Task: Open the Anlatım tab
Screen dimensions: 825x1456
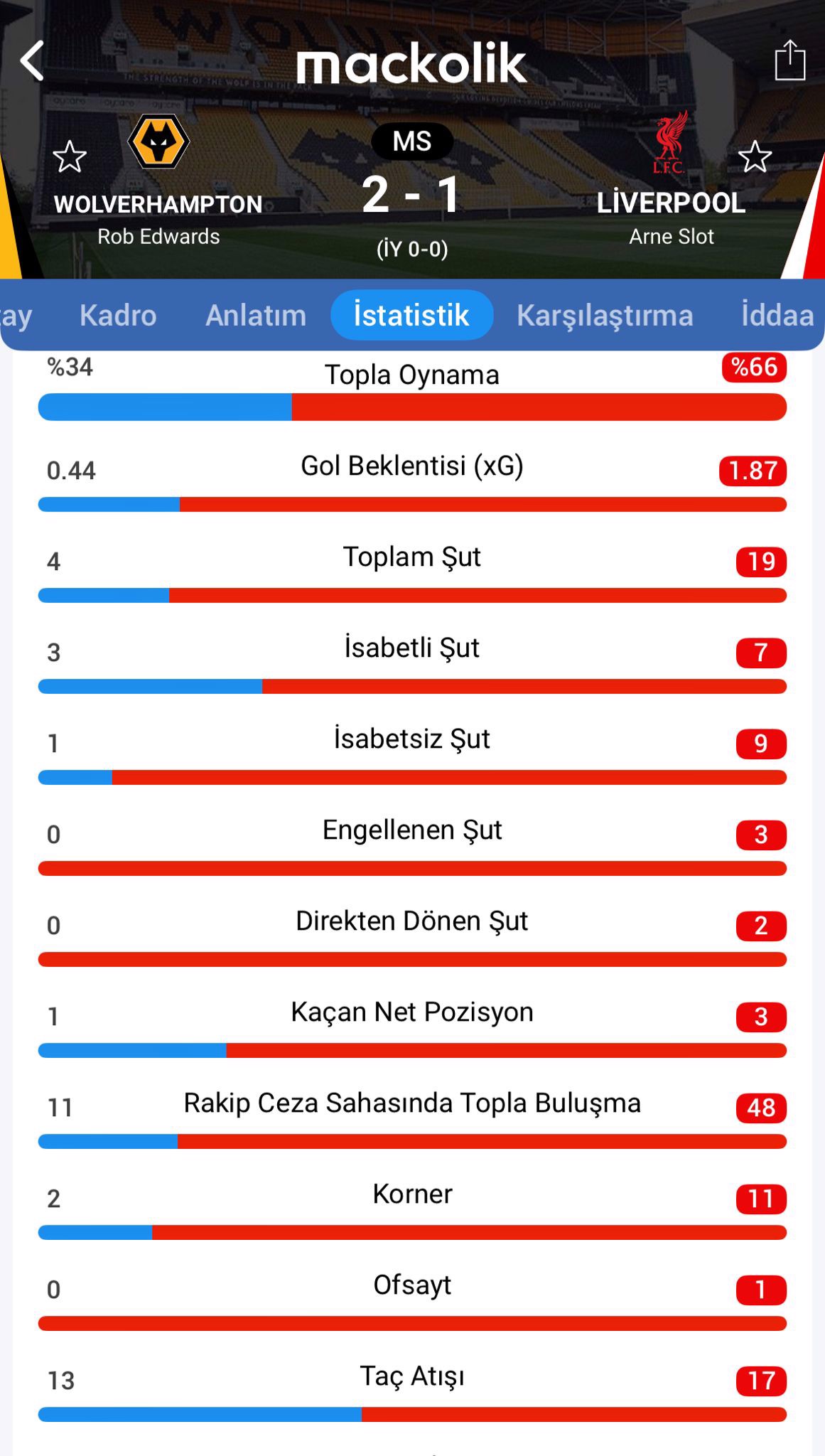Action: click(x=256, y=316)
